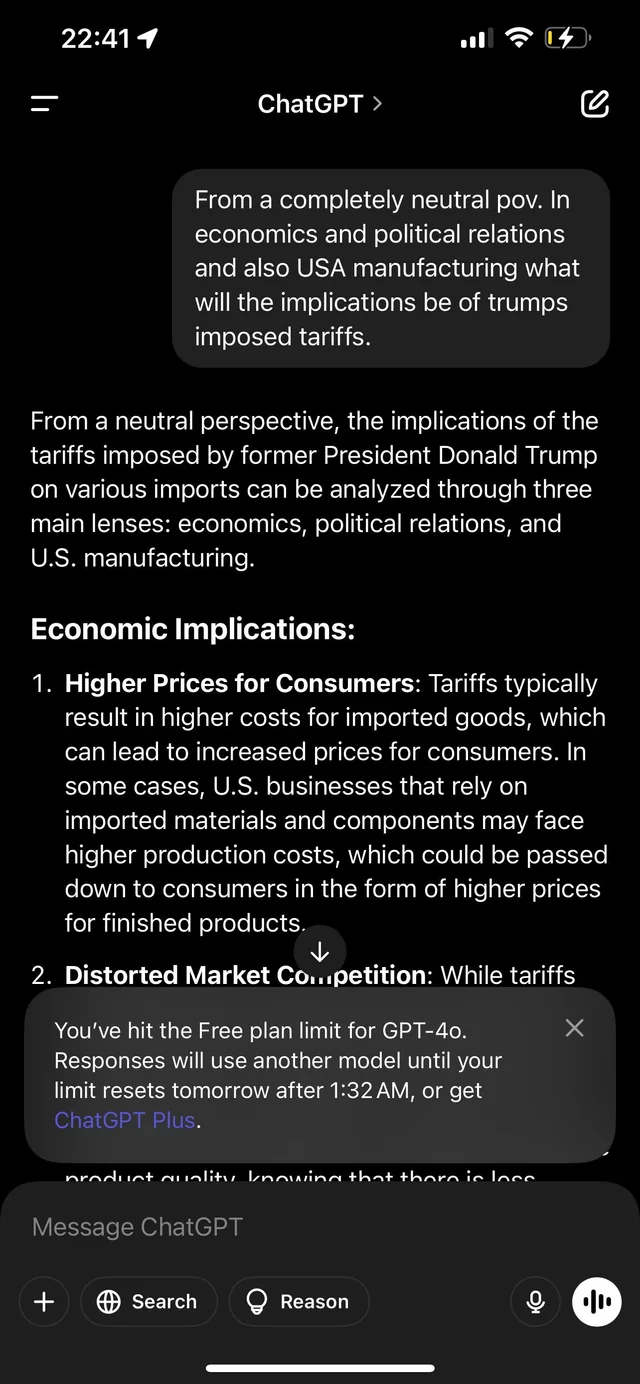640x1384 pixels.
Task: Open the ChatGPT Plus link
Action: click(125, 1120)
